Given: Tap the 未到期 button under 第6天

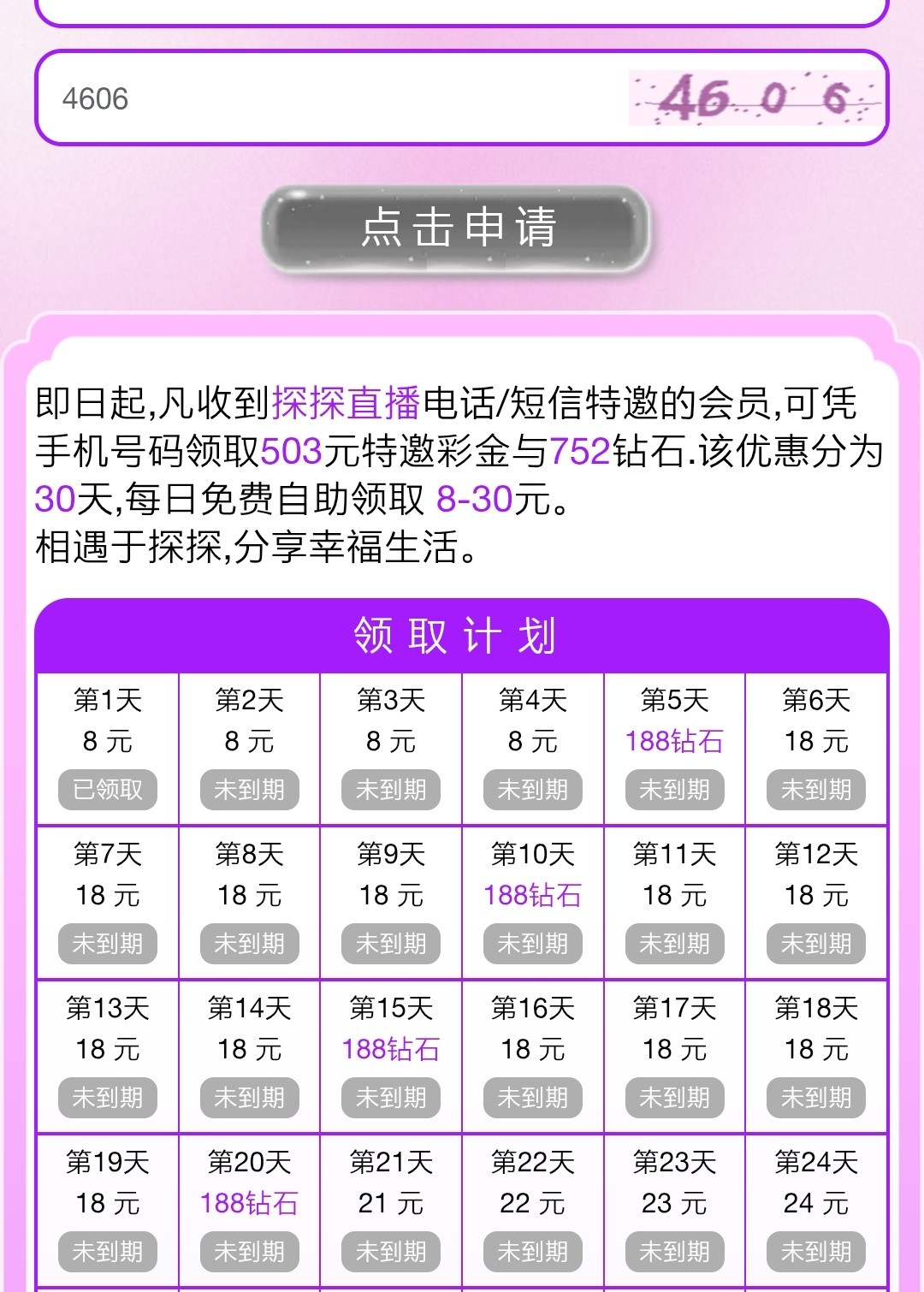Looking at the screenshot, I should [816, 790].
